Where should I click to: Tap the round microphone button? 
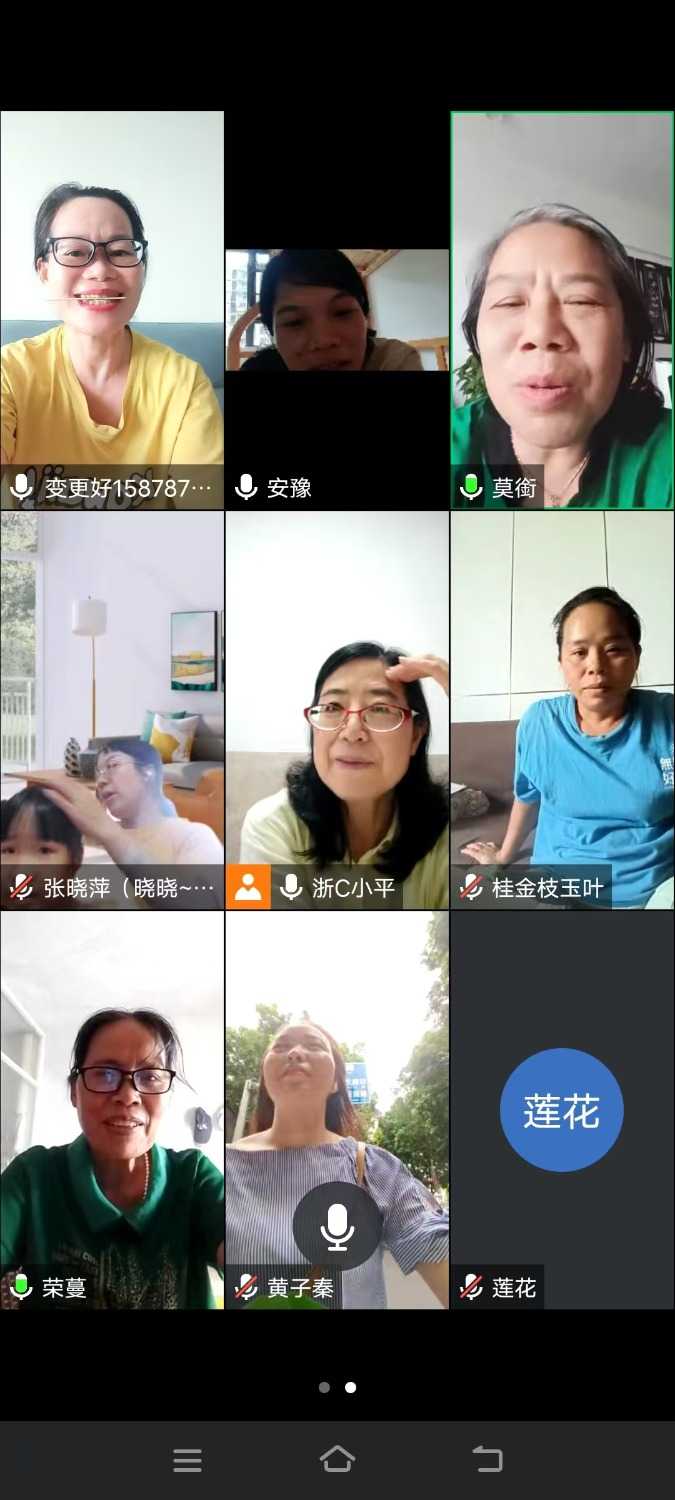(337, 1226)
